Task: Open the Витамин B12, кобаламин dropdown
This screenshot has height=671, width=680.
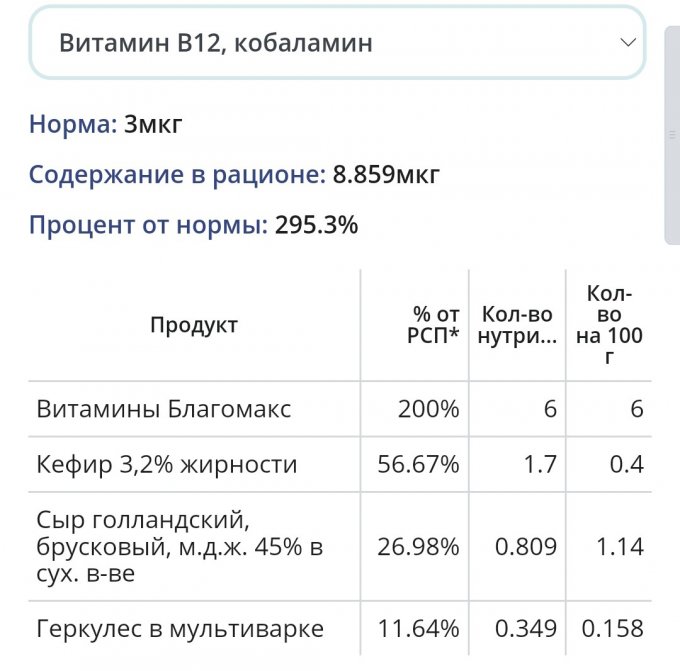Action: (337, 43)
